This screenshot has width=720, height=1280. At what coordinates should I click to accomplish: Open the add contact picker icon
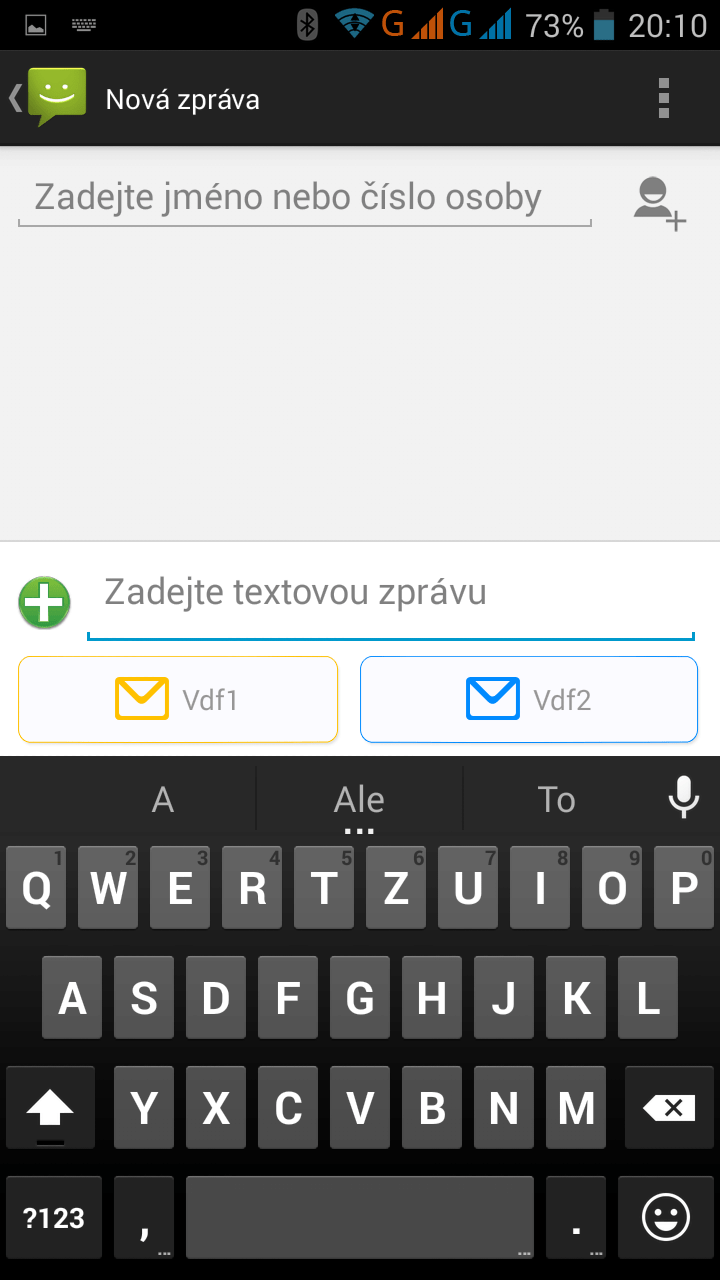(660, 203)
